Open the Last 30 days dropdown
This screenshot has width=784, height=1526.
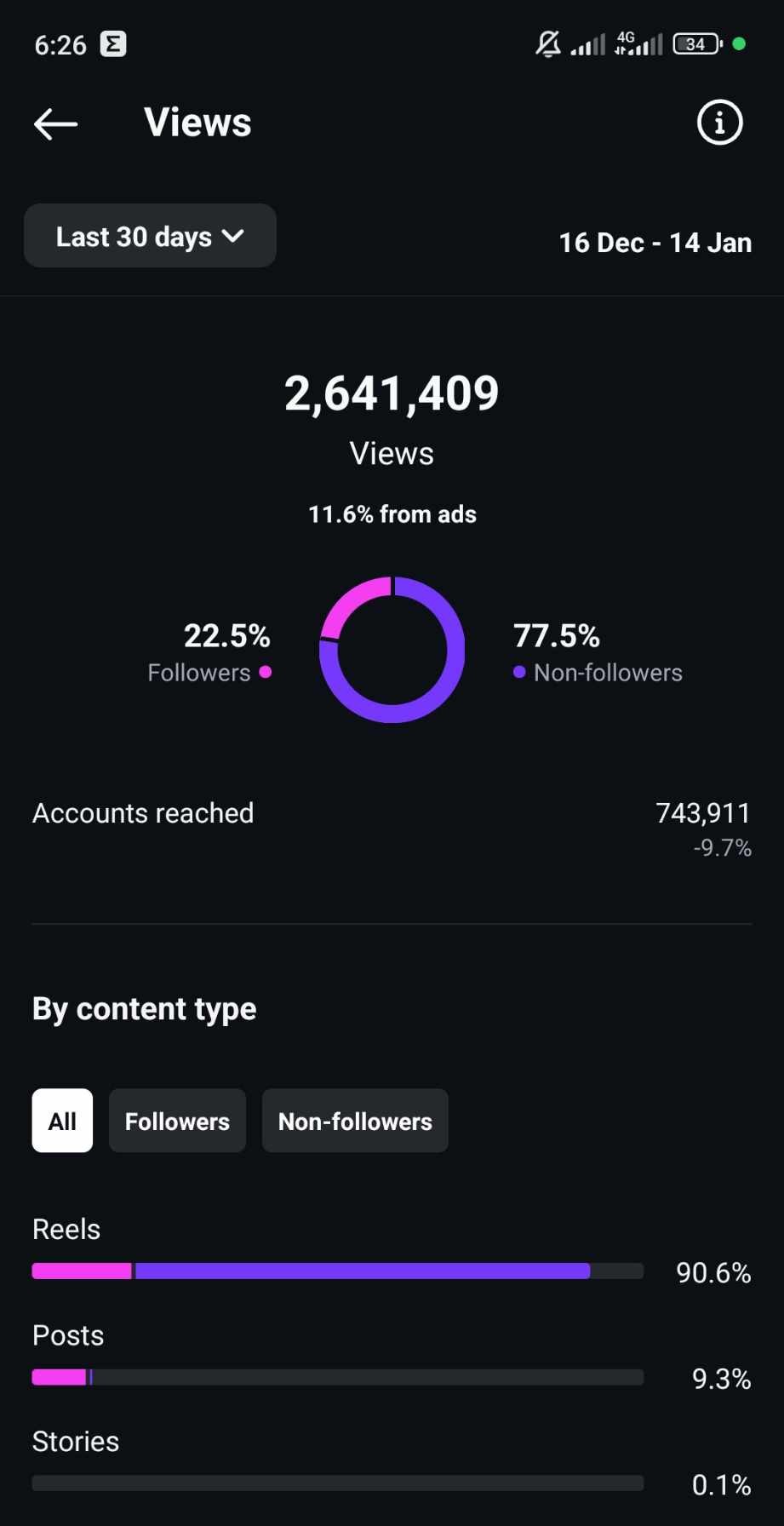click(150, 236)
